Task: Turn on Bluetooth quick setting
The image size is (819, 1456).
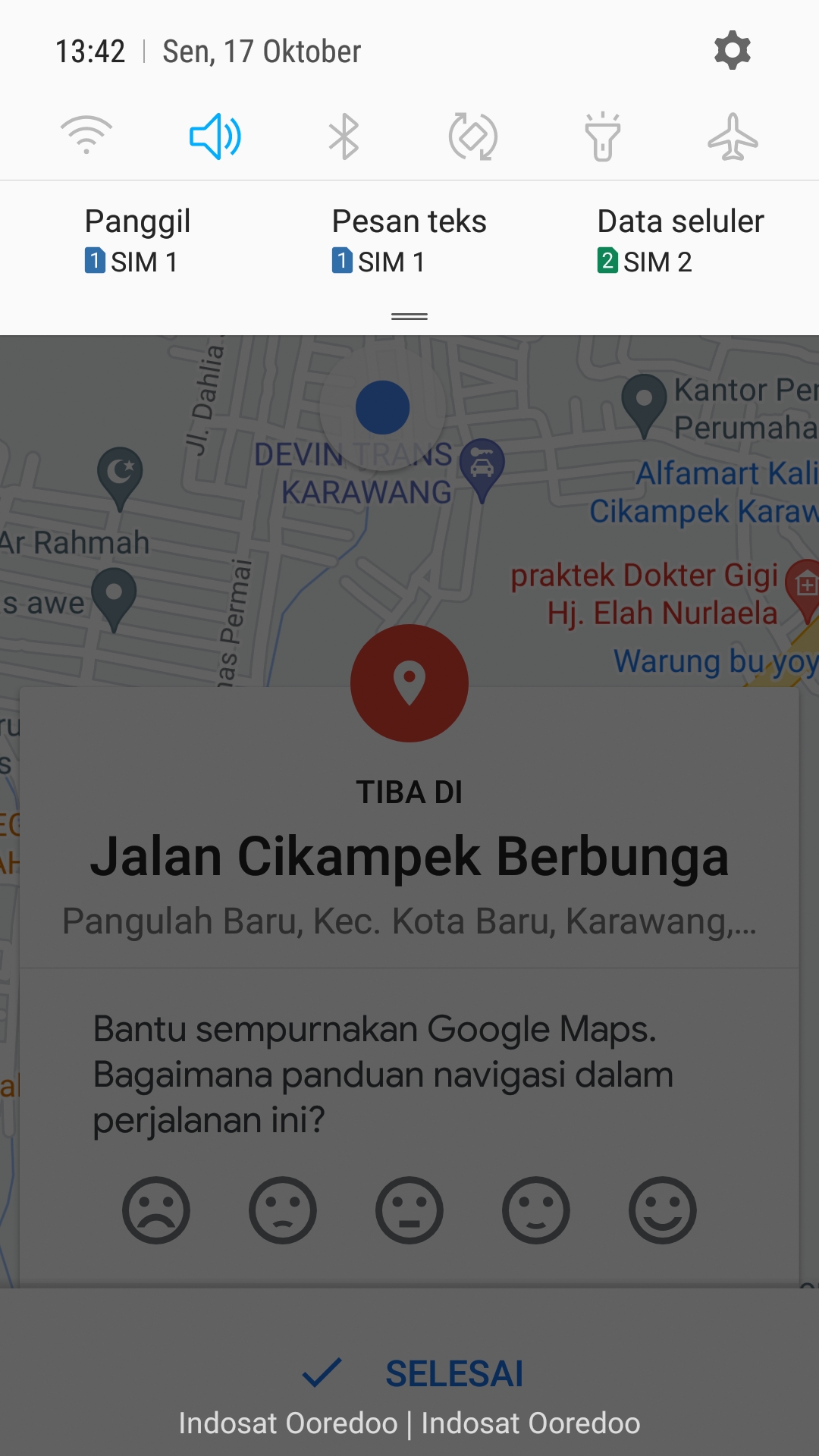Action: pyautogui.click(x=344, y=136)
